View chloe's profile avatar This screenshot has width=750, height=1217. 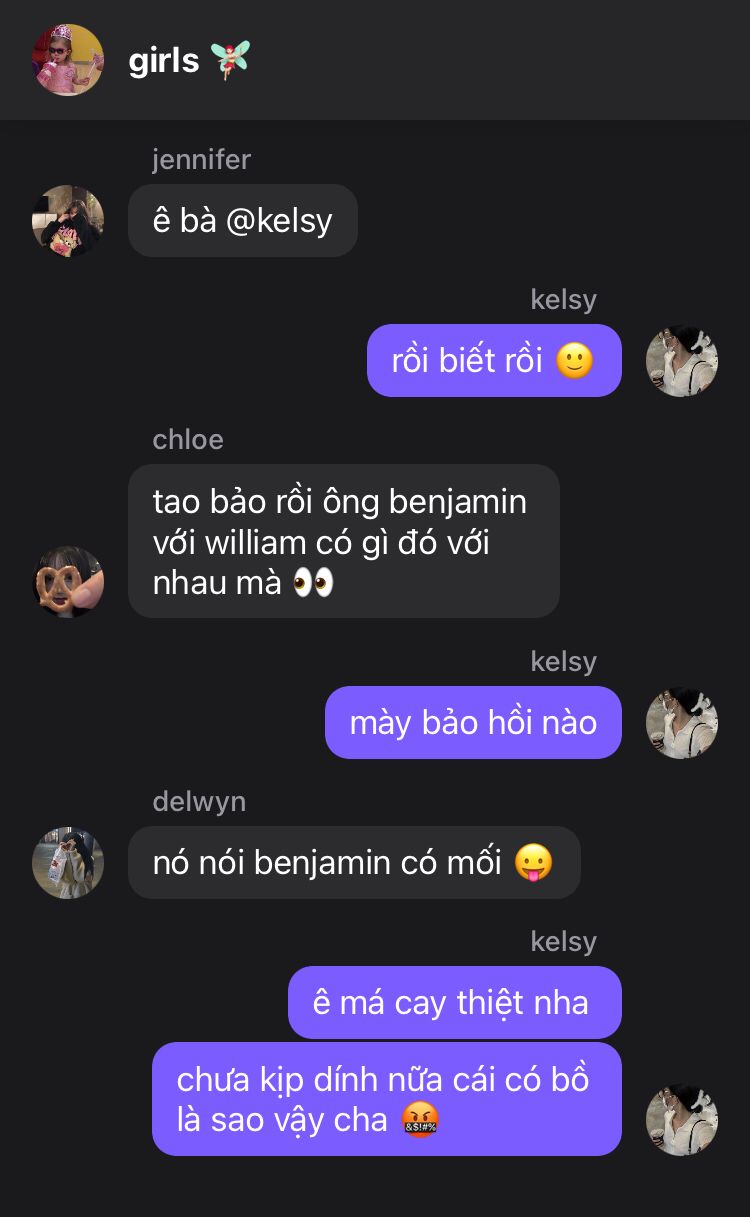tap(68, 582)
